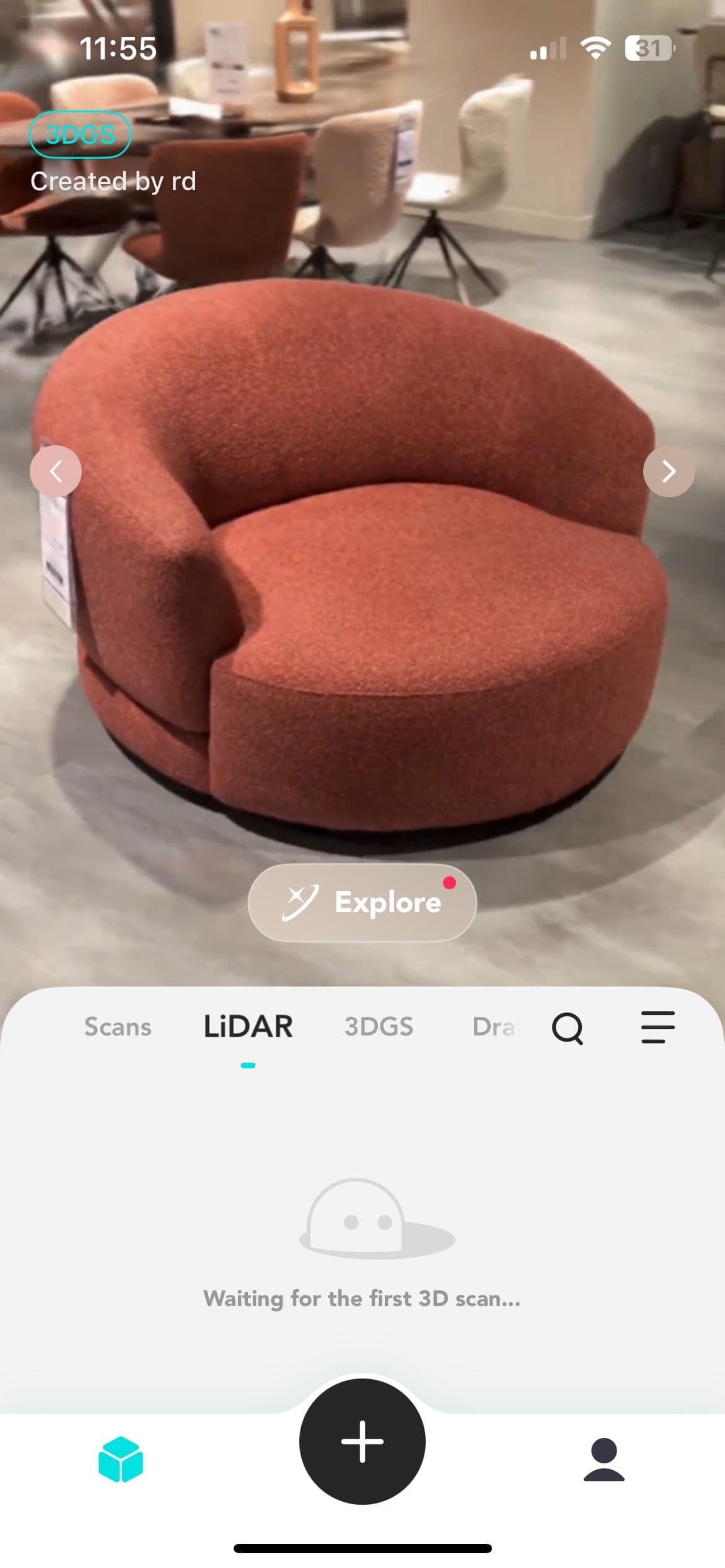
Task: Switch to the 3DGS tab
Action: click(x=379, y=1027)
